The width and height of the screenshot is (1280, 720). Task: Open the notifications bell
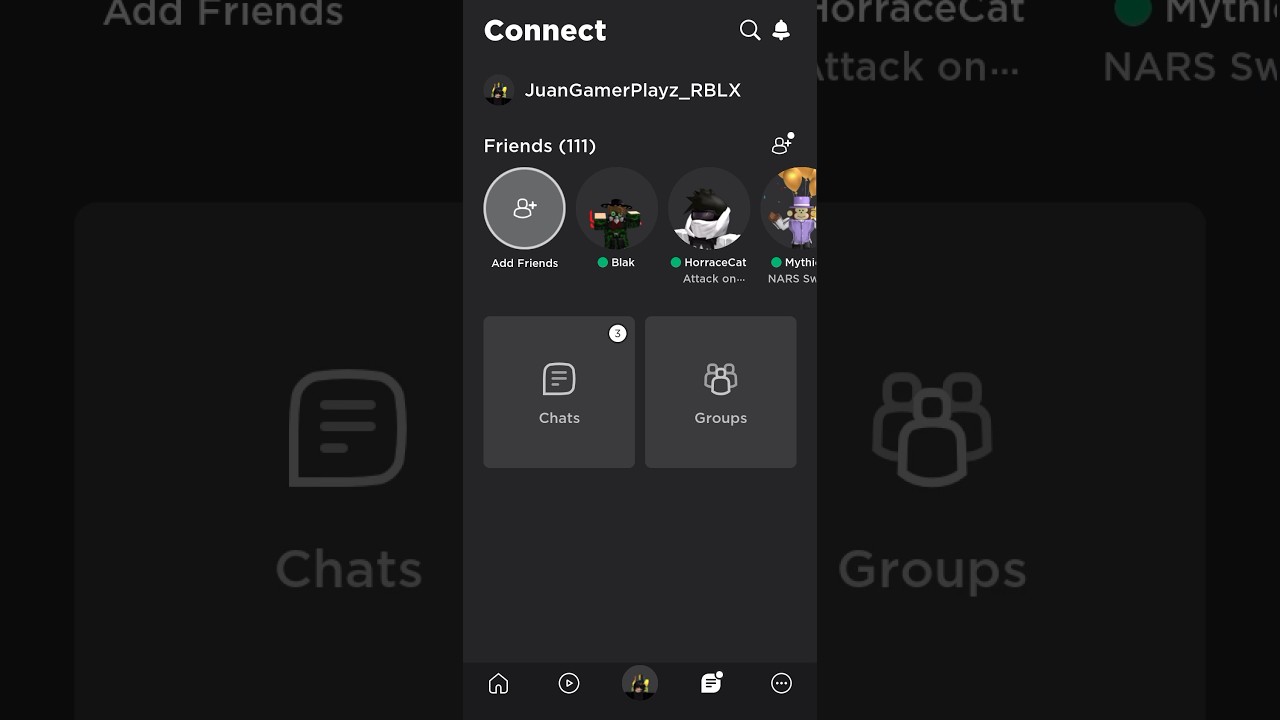point(781,30)
